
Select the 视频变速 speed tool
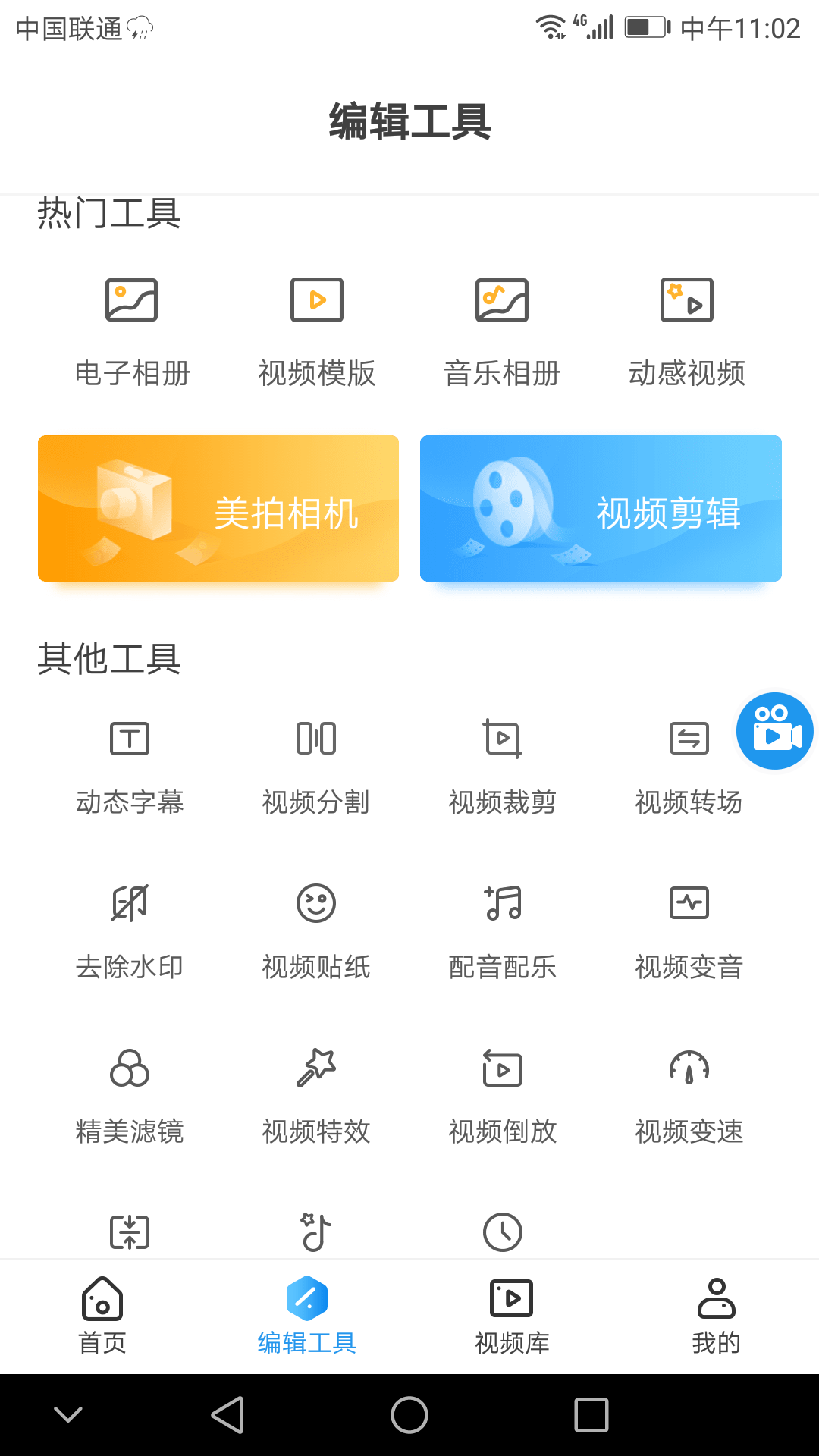pos(688,1096)
